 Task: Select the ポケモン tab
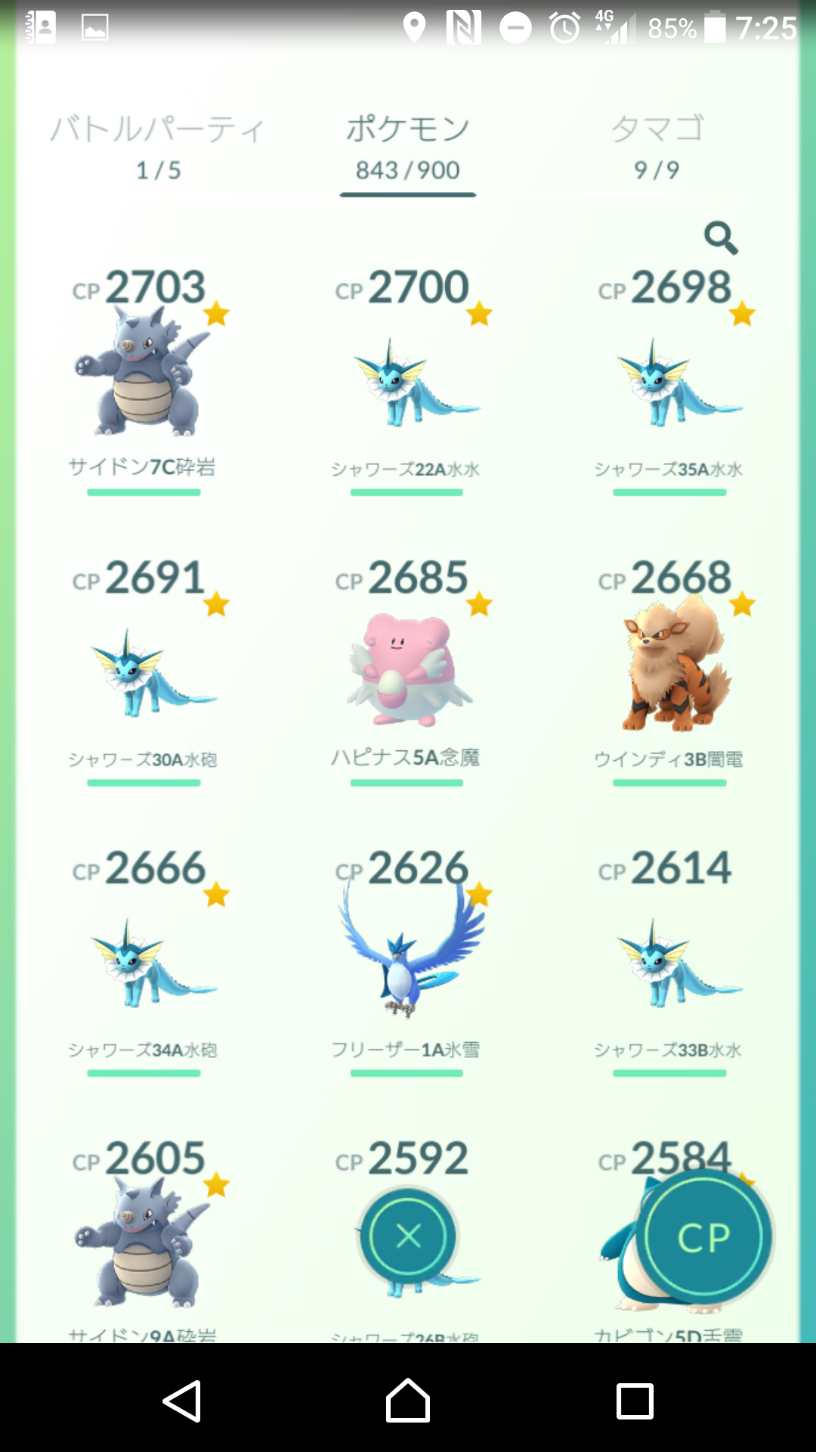(407, 146)
